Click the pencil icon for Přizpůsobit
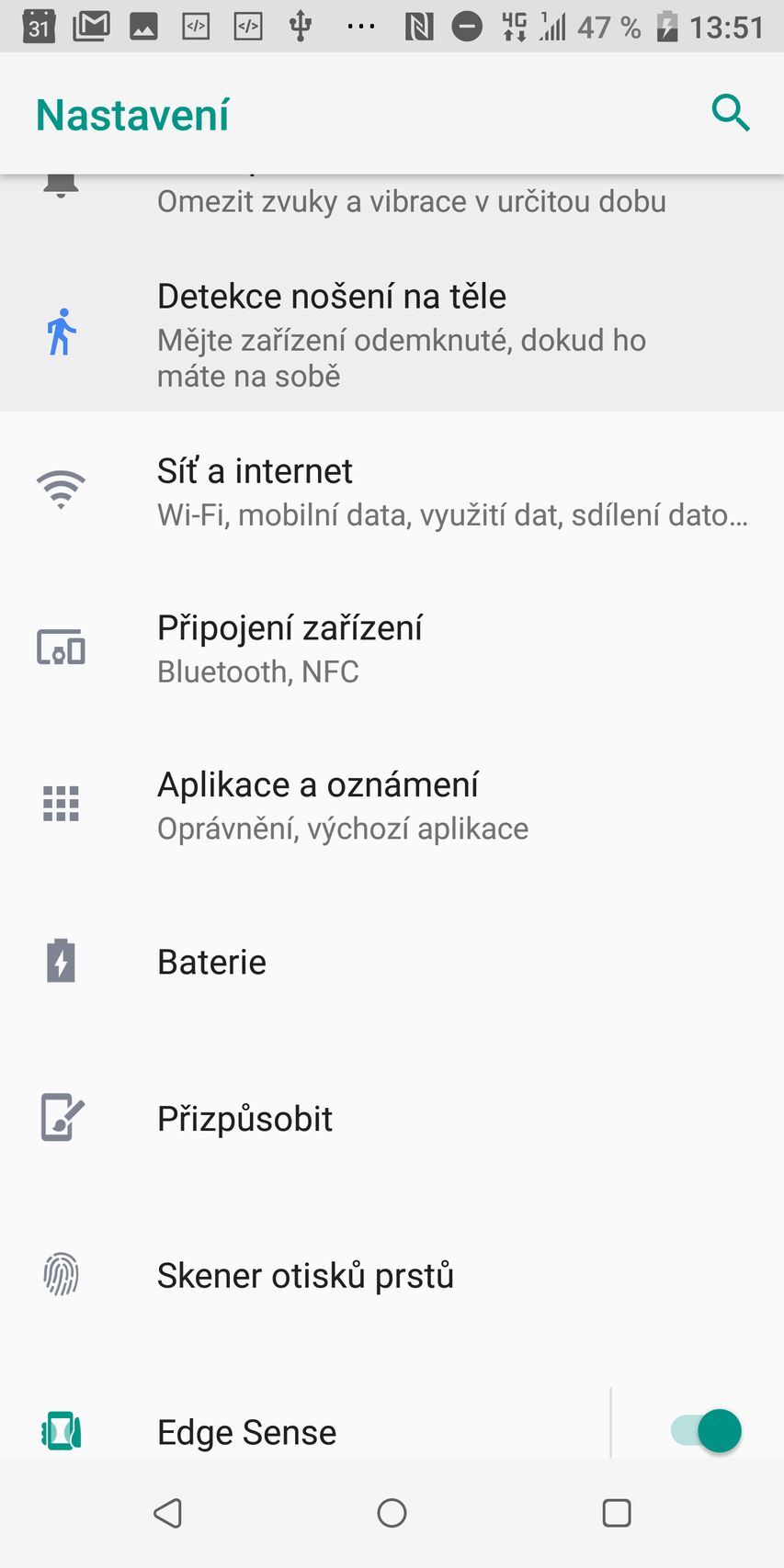The image size is (784, 1568). click(61, 1118)
